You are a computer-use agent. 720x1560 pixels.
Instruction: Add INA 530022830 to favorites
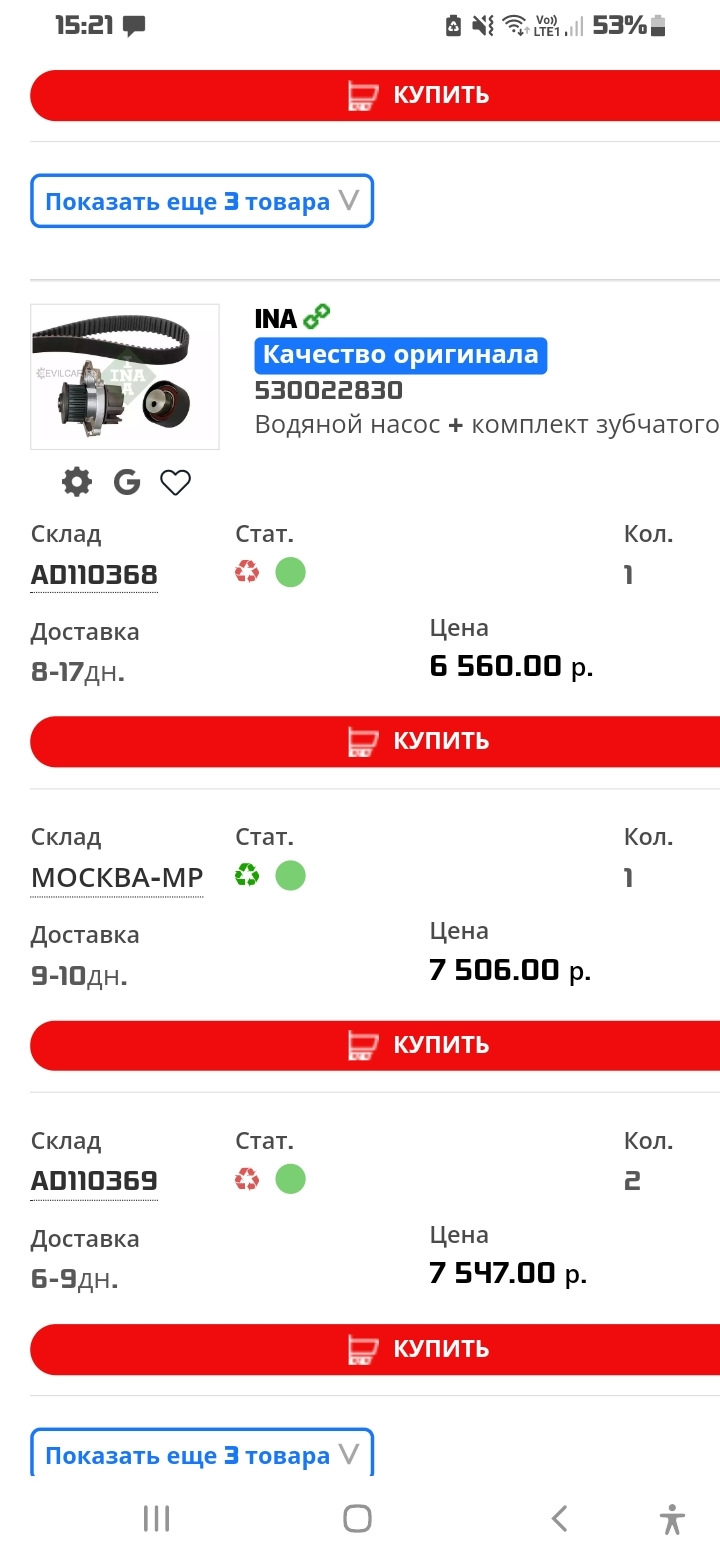pyautogui.click(x=176, y=483)
